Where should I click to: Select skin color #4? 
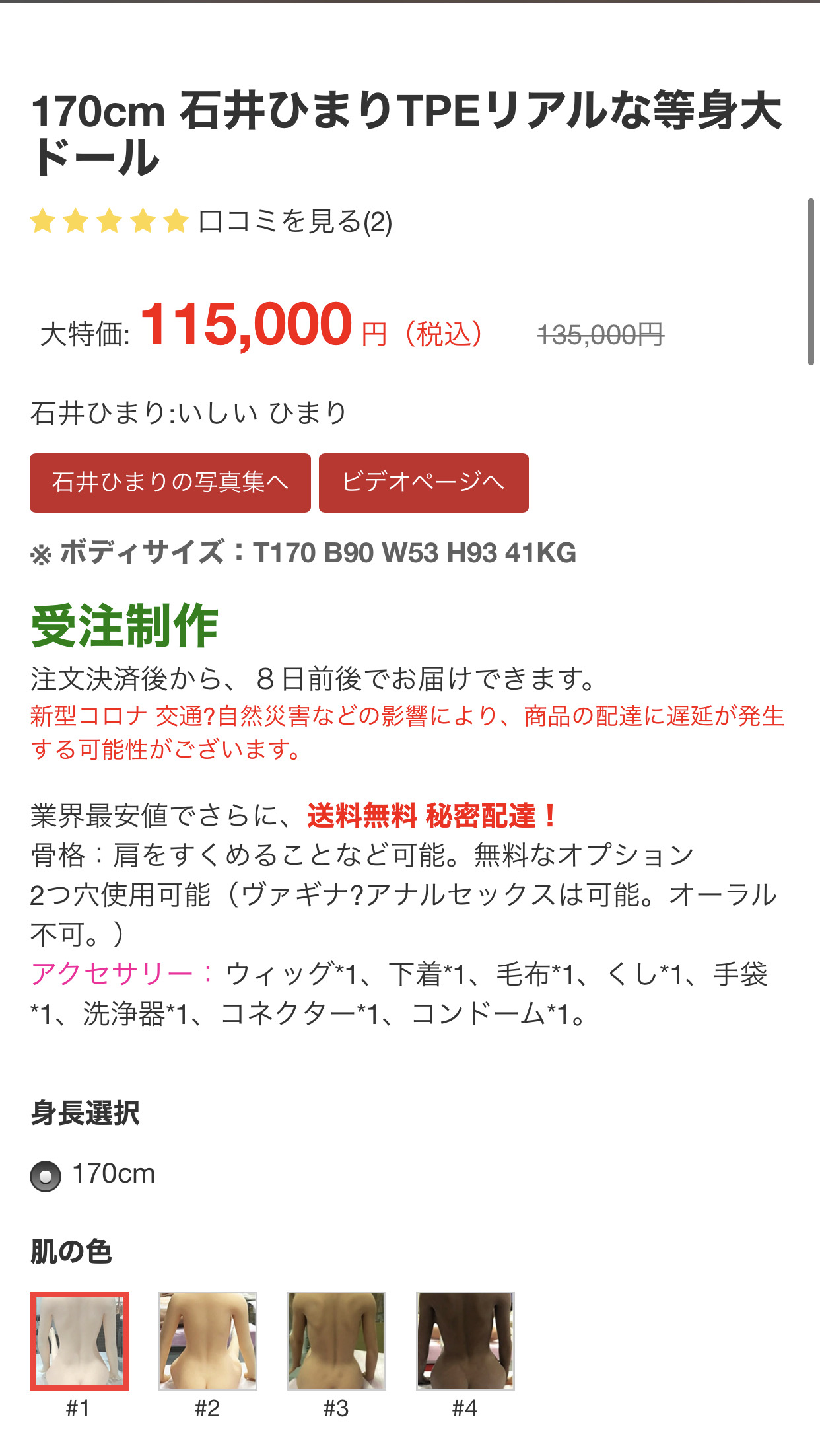465,1341
